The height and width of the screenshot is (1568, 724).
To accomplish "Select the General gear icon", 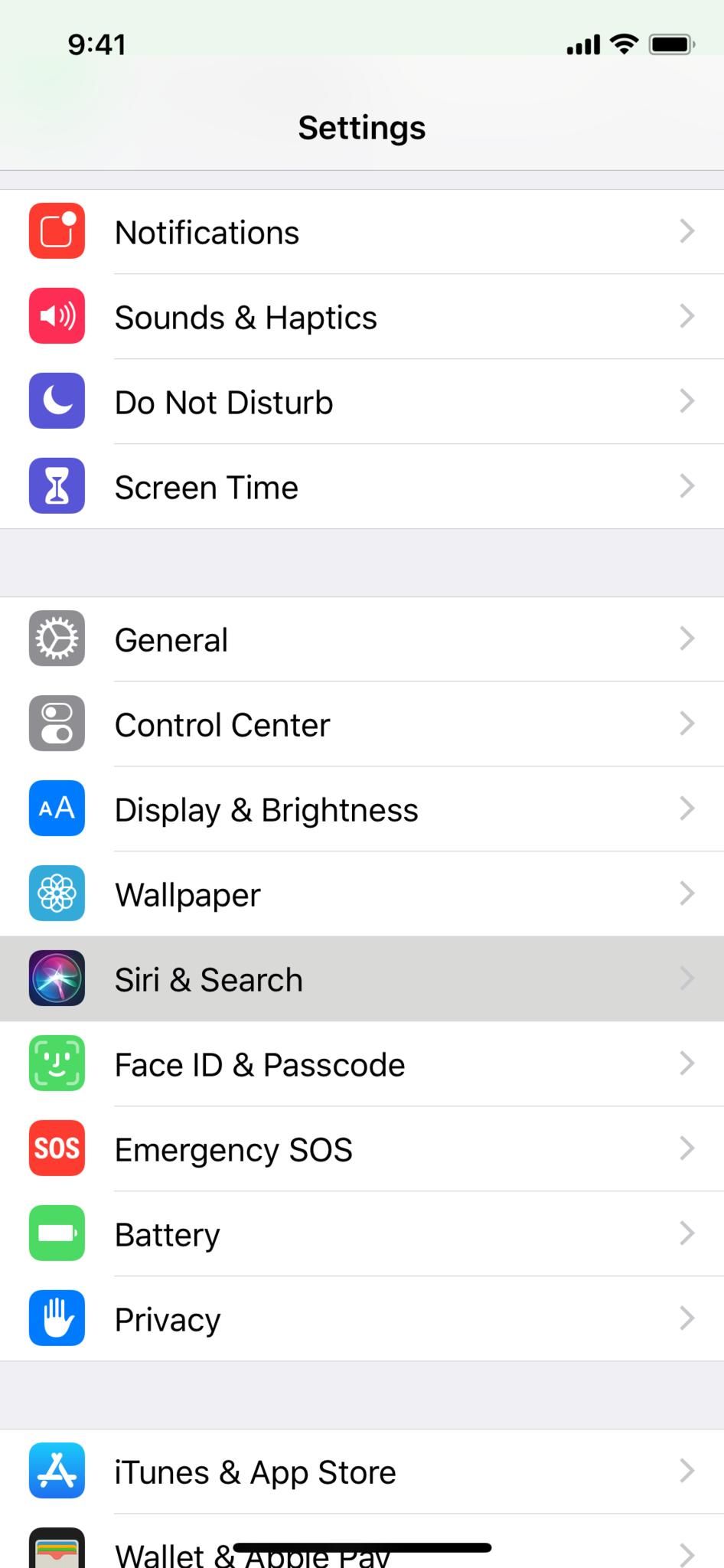I will [56, 639].
